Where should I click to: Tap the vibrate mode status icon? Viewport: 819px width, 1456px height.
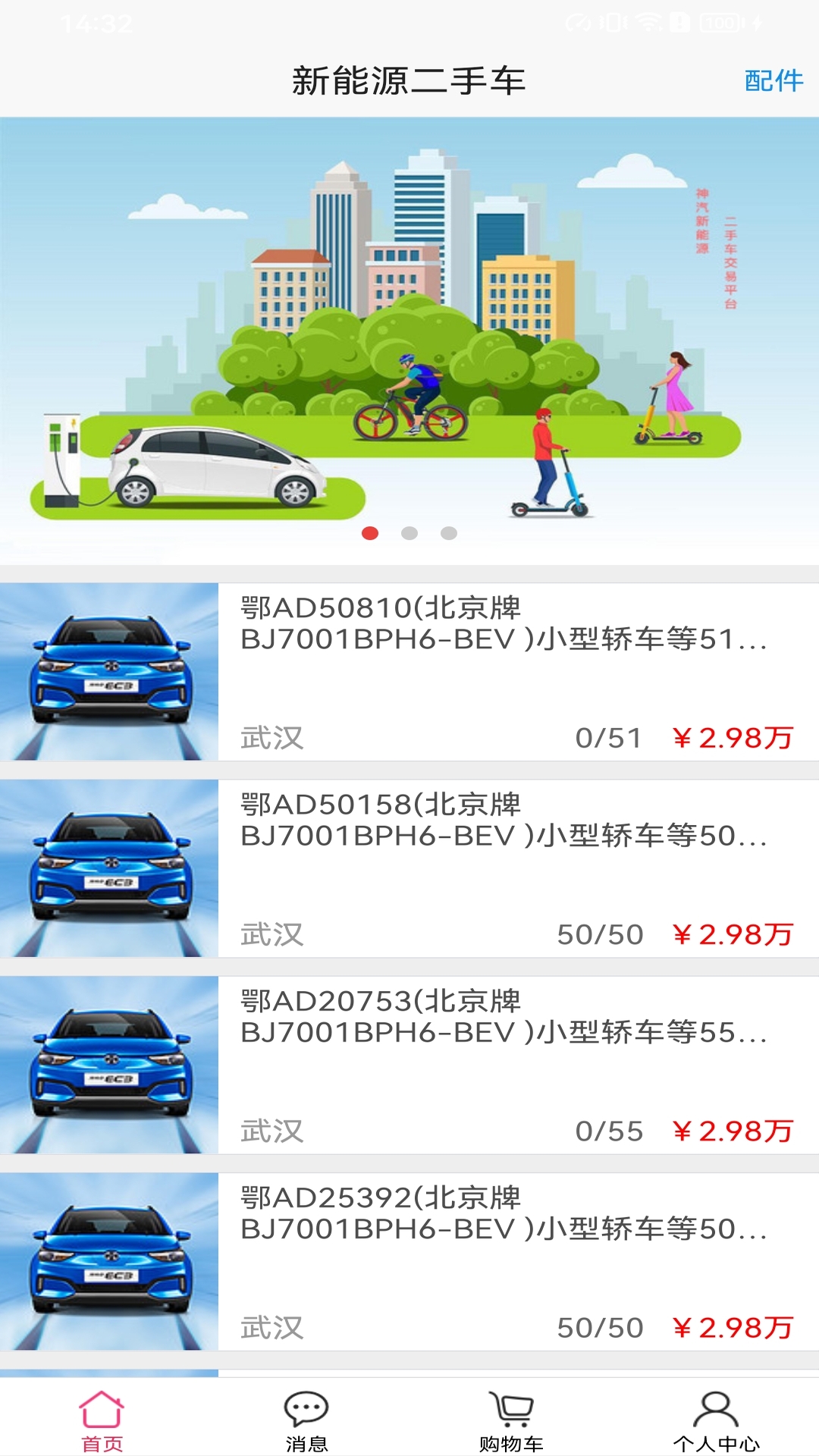tap(613, 23)
